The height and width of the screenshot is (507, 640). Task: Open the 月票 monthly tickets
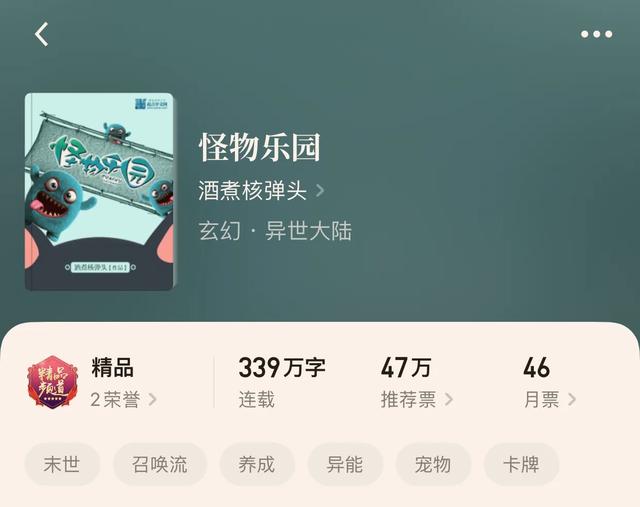click(x=550, y=399)
